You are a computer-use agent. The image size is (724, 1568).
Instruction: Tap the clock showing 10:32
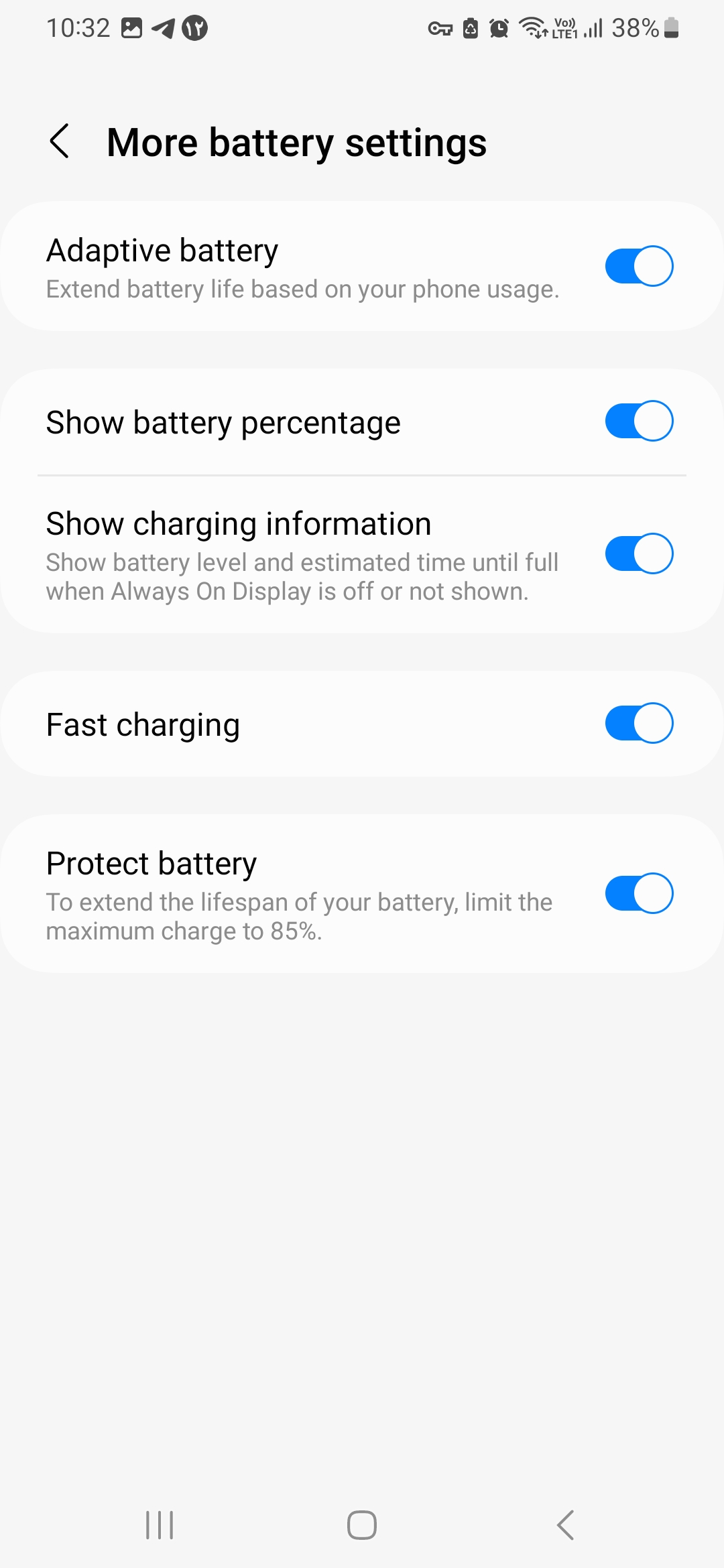(x=78, y=28)
